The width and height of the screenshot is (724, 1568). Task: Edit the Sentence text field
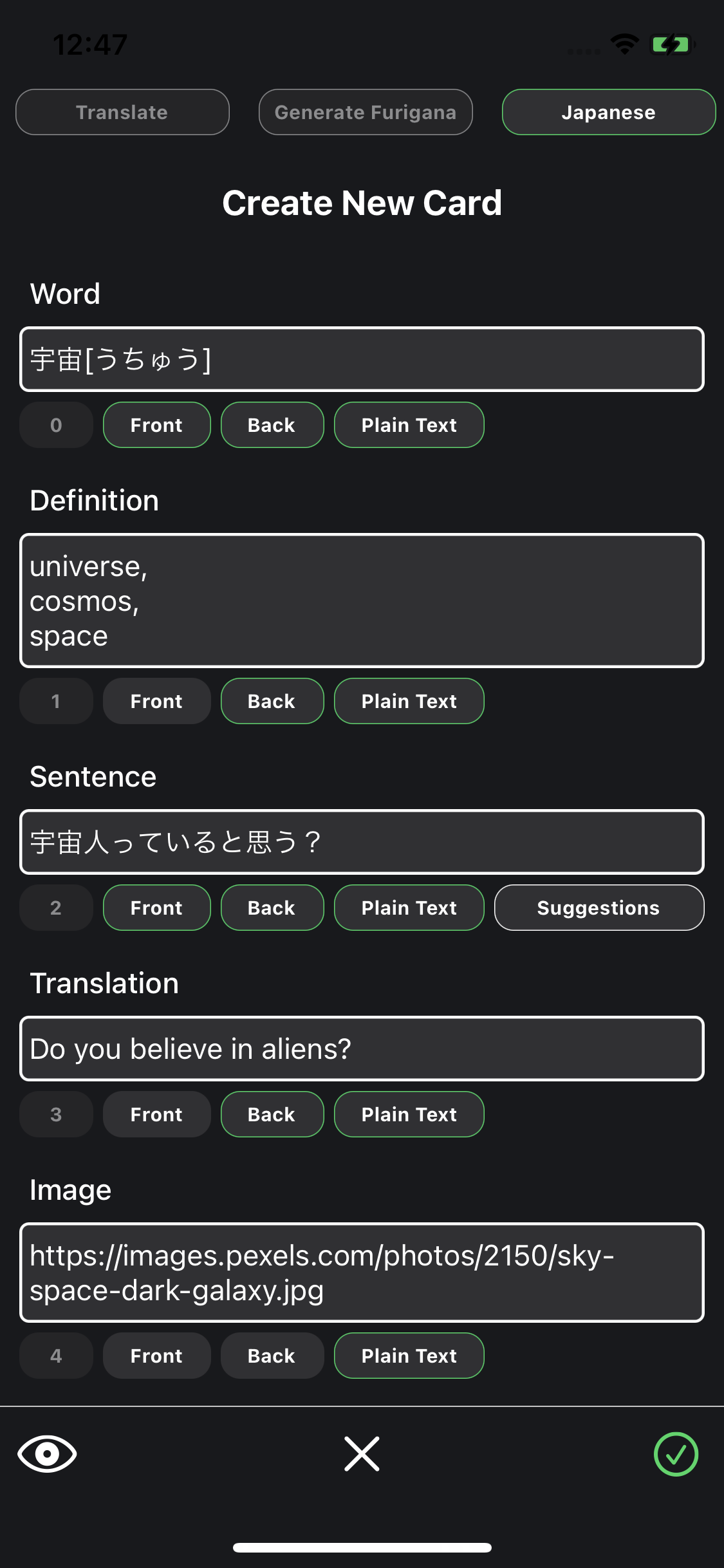click(362, 842)
